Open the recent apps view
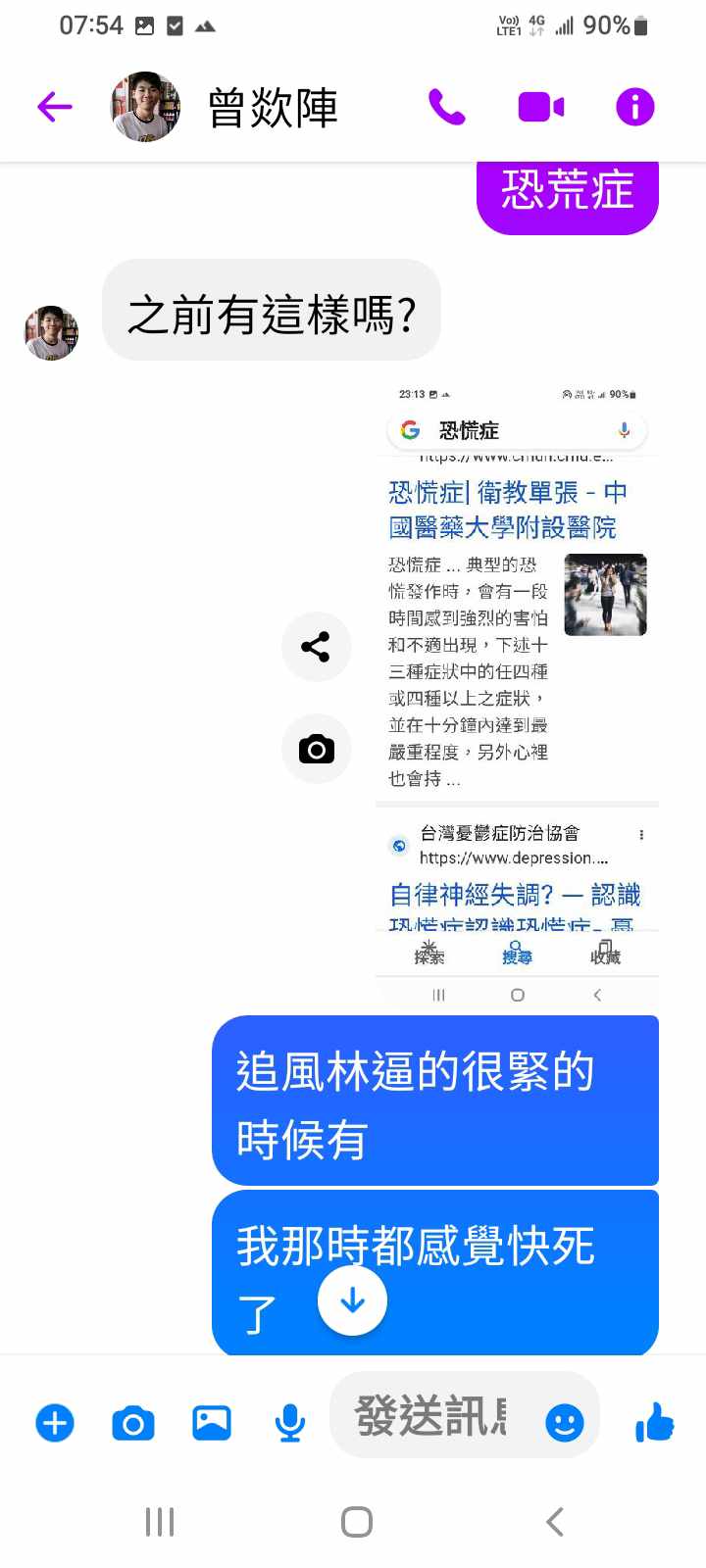 pos(160,1522)
